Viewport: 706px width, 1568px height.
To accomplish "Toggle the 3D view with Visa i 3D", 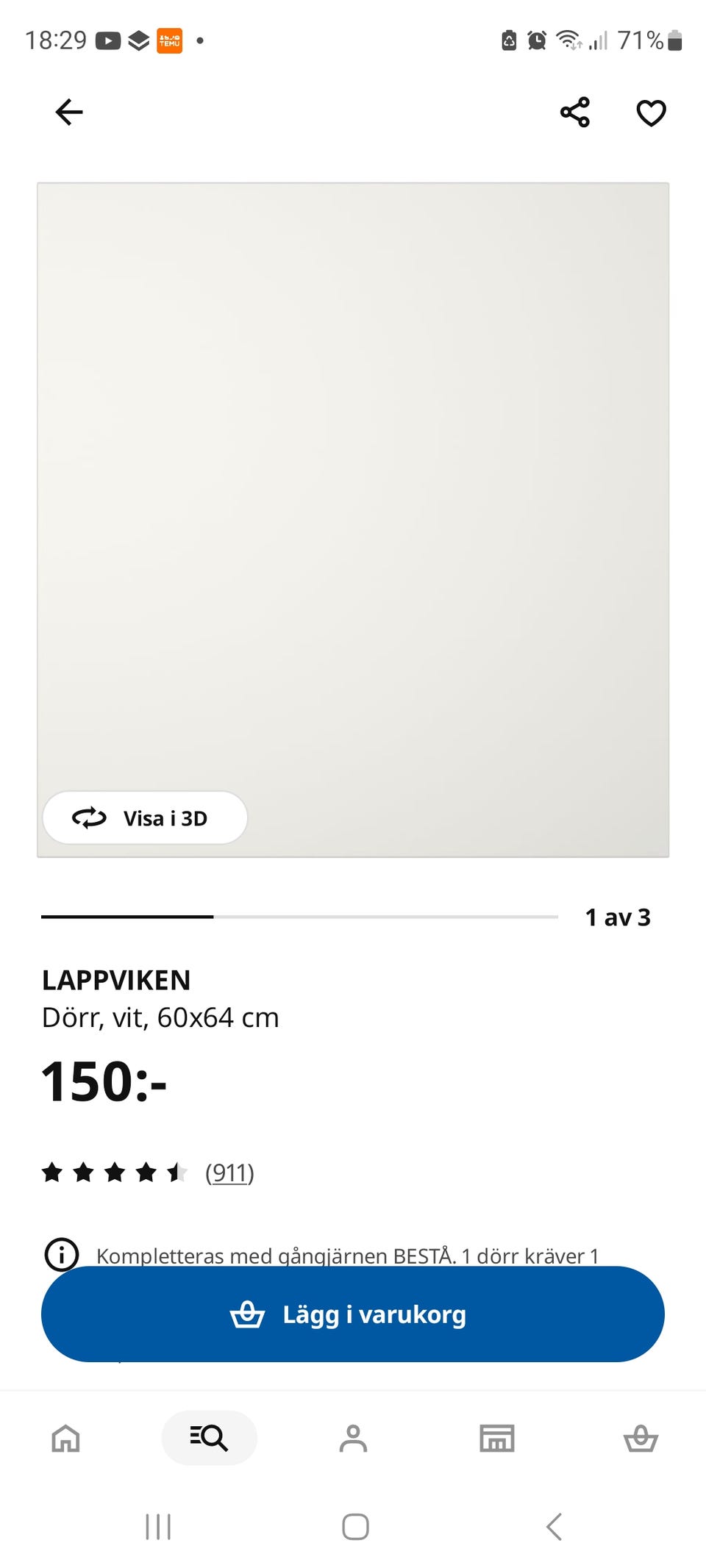I will coord(144,817).
